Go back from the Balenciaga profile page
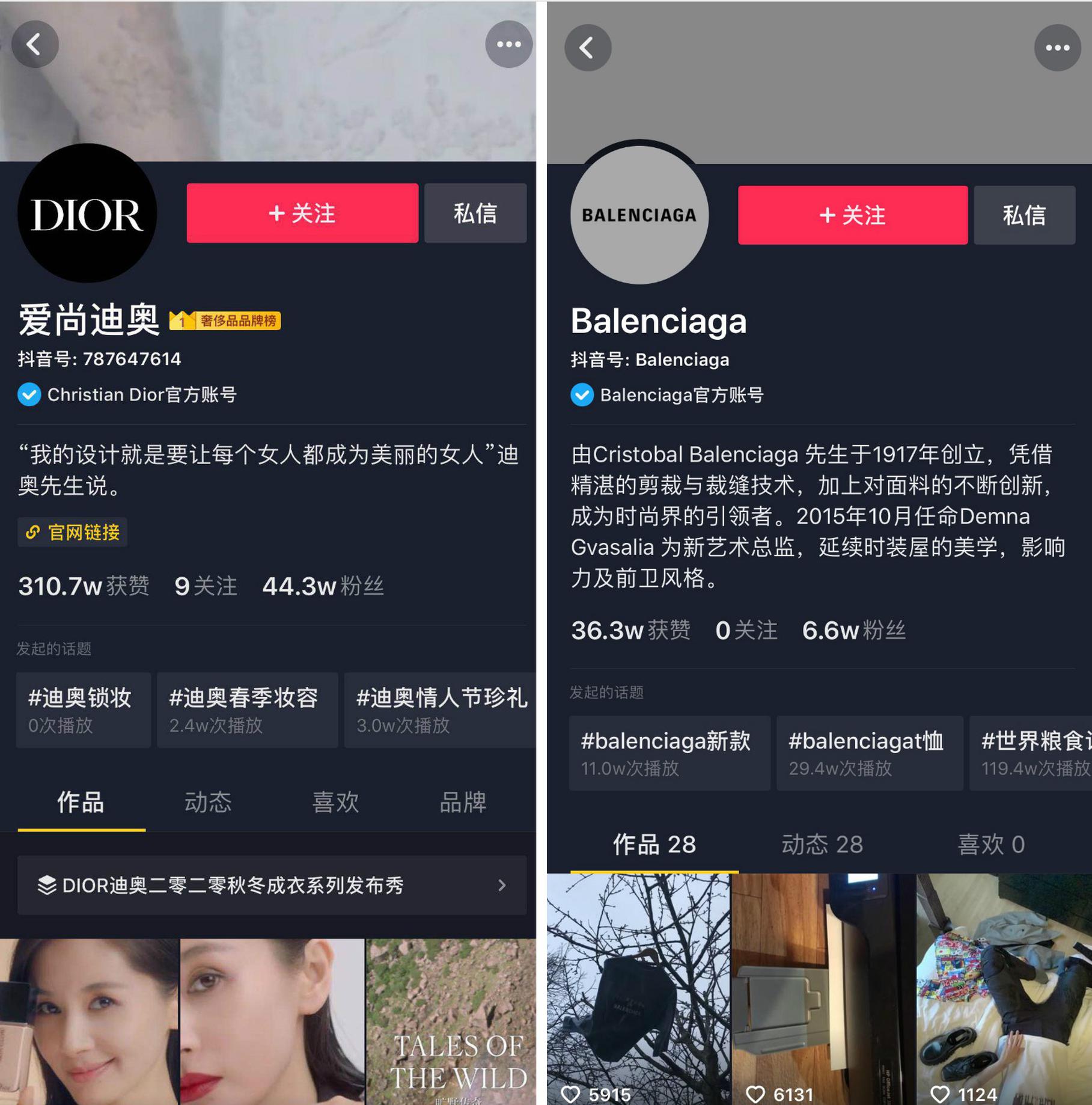 click(x=587, y=47)
